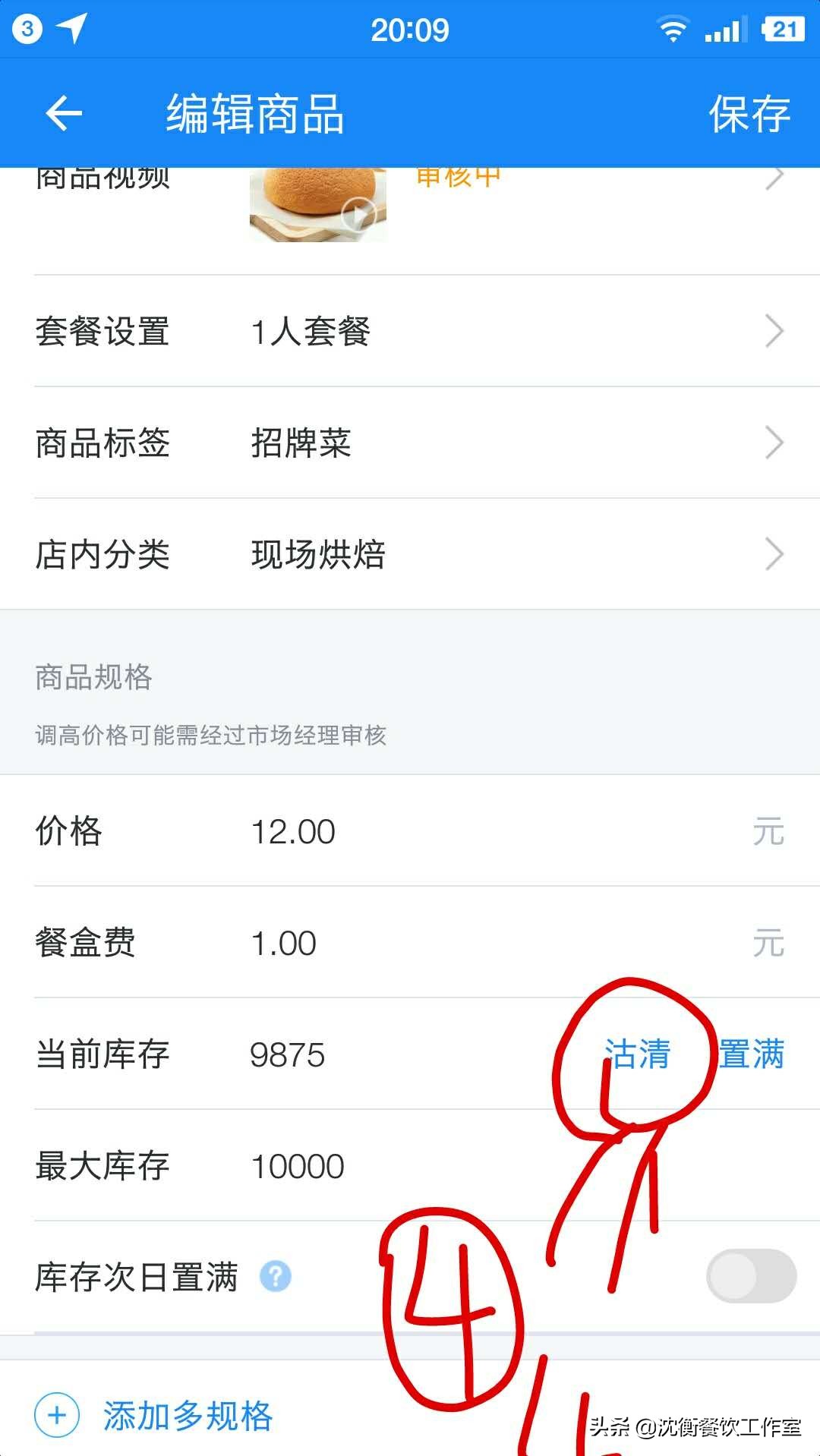Edit the price field showing 12.00

292,830
